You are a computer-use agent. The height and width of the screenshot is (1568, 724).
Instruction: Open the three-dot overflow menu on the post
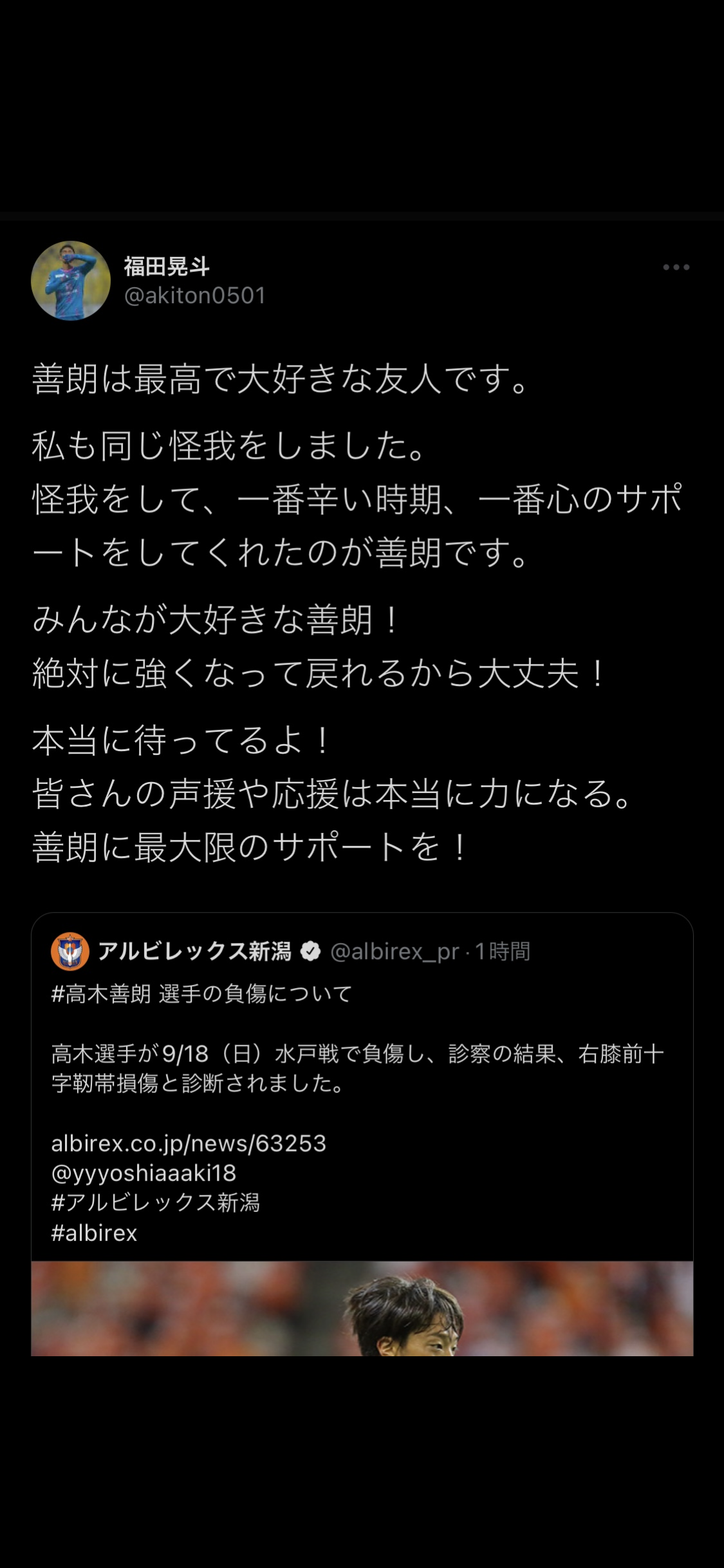click(676, 267)
